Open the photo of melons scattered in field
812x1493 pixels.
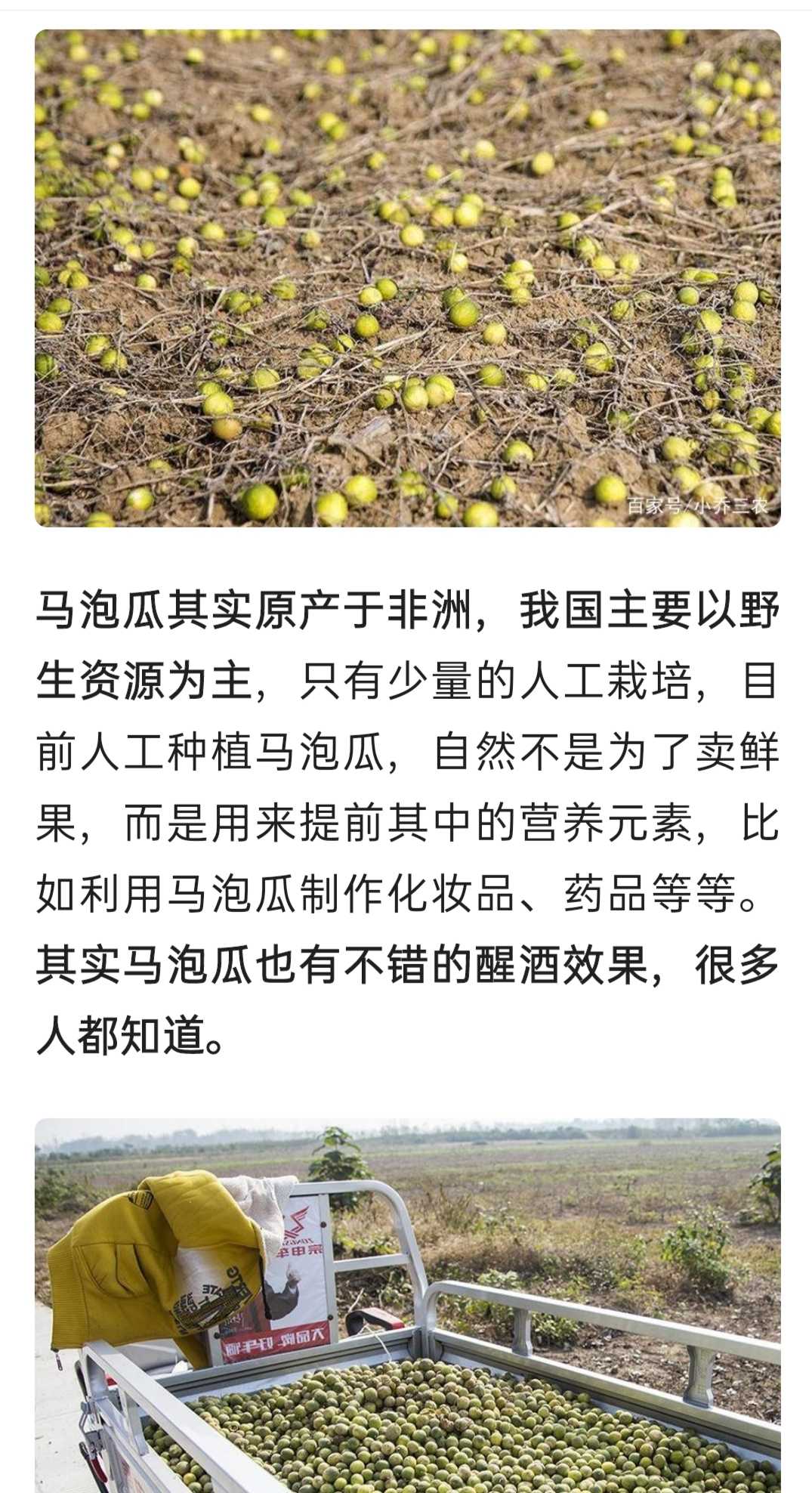407,278
